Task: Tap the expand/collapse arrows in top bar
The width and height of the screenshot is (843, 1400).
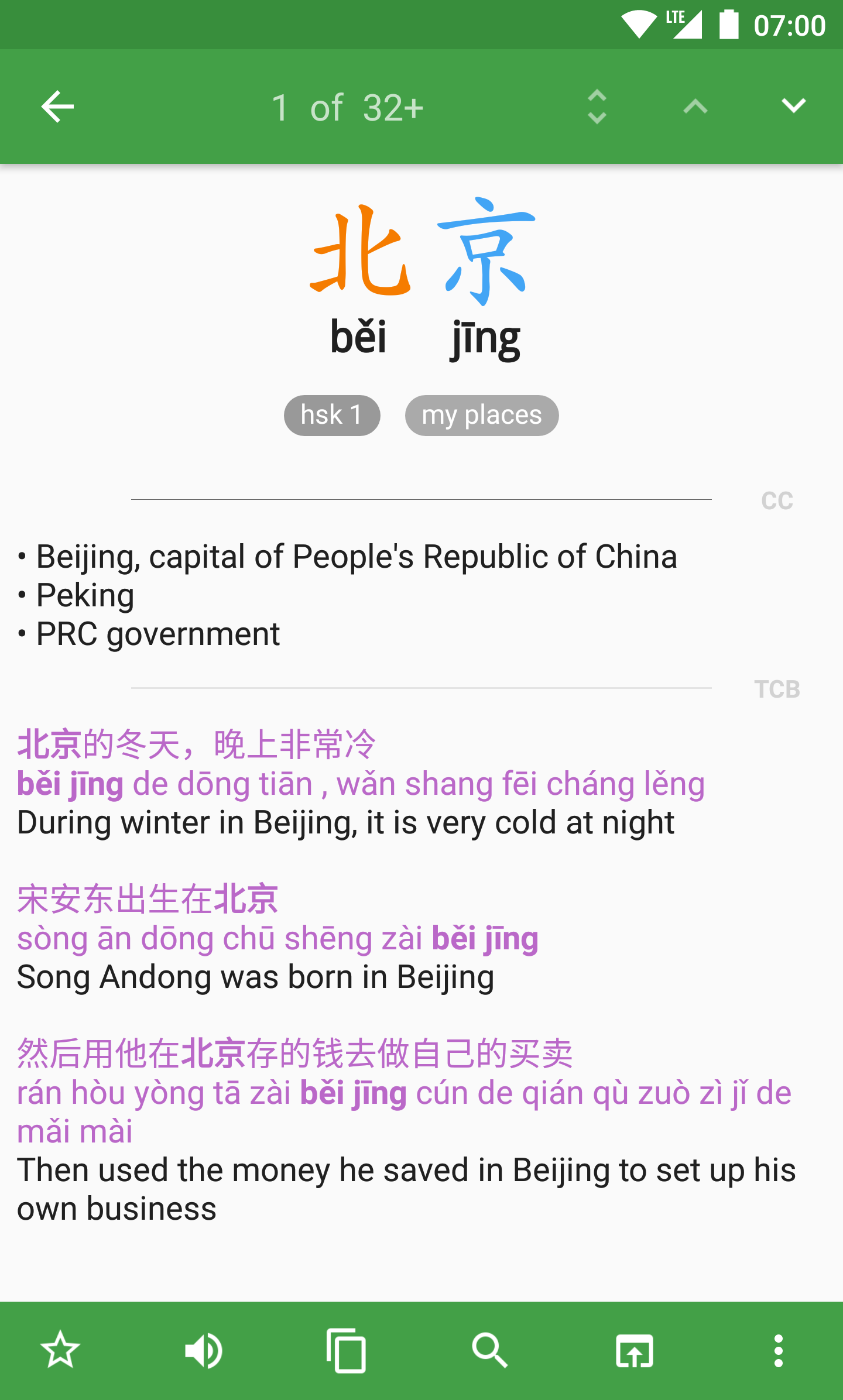Action: 597,107
